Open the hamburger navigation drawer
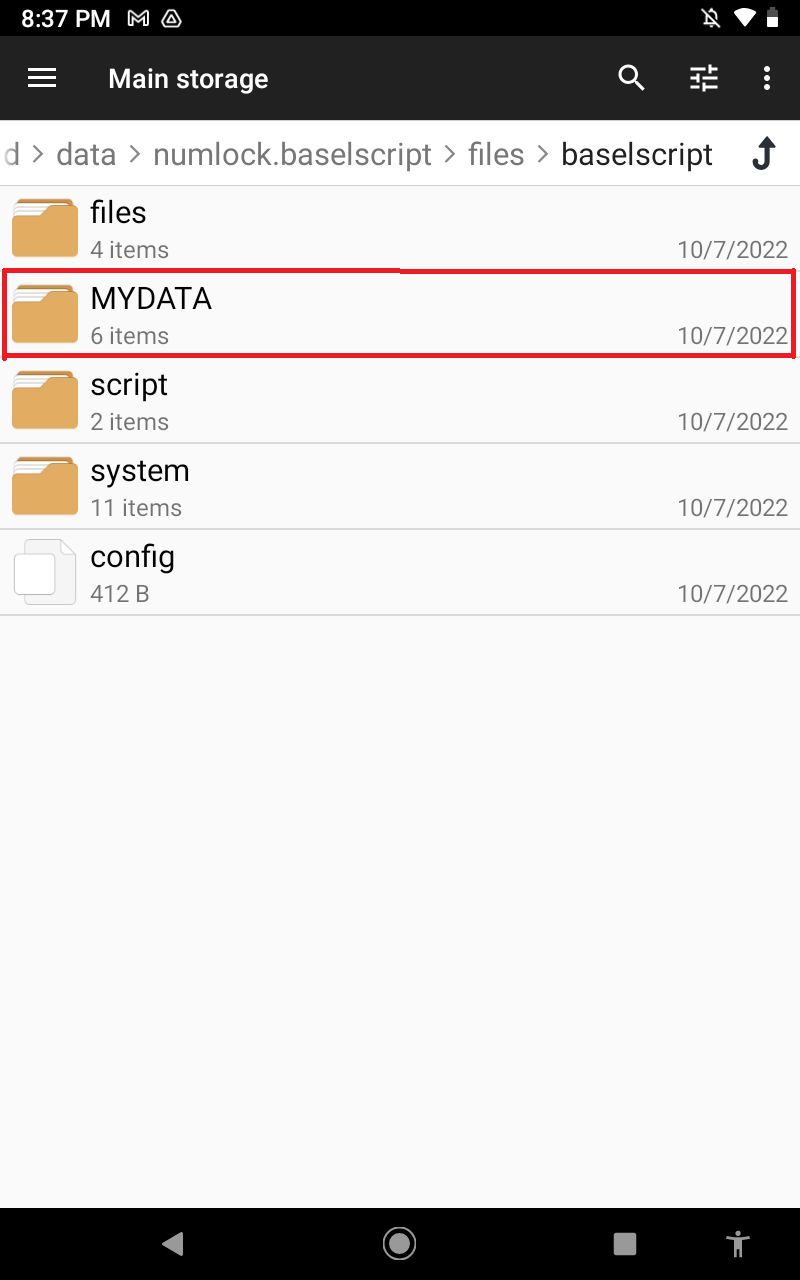 (x=42, y=78)
